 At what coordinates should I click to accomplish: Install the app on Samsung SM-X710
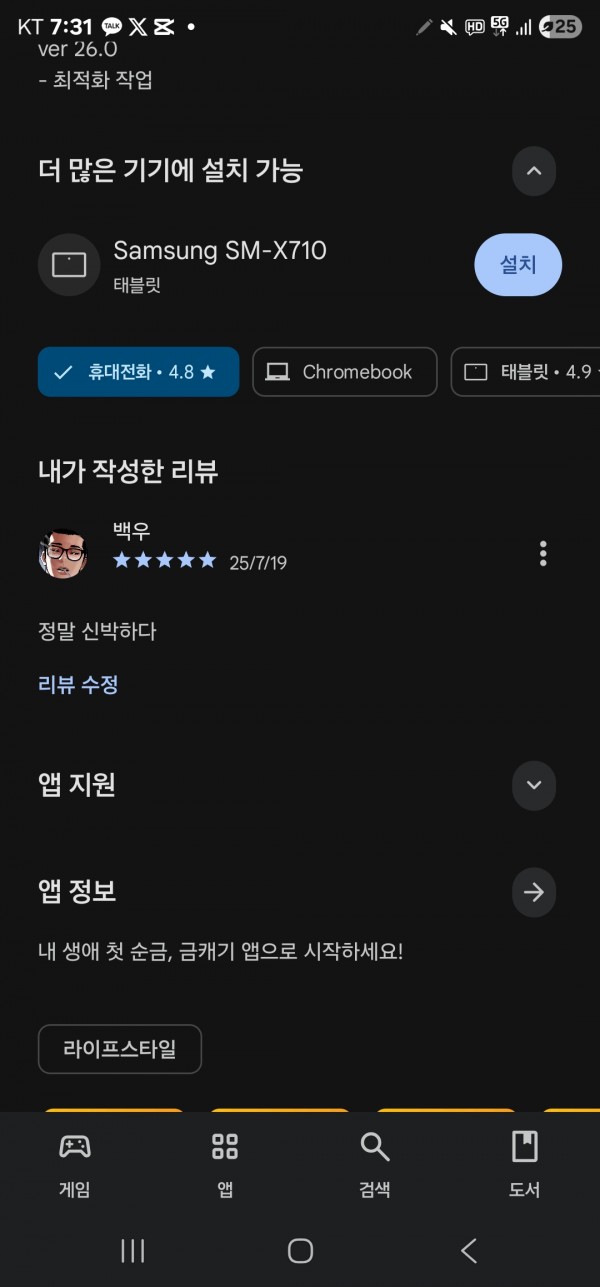point(518,265)
